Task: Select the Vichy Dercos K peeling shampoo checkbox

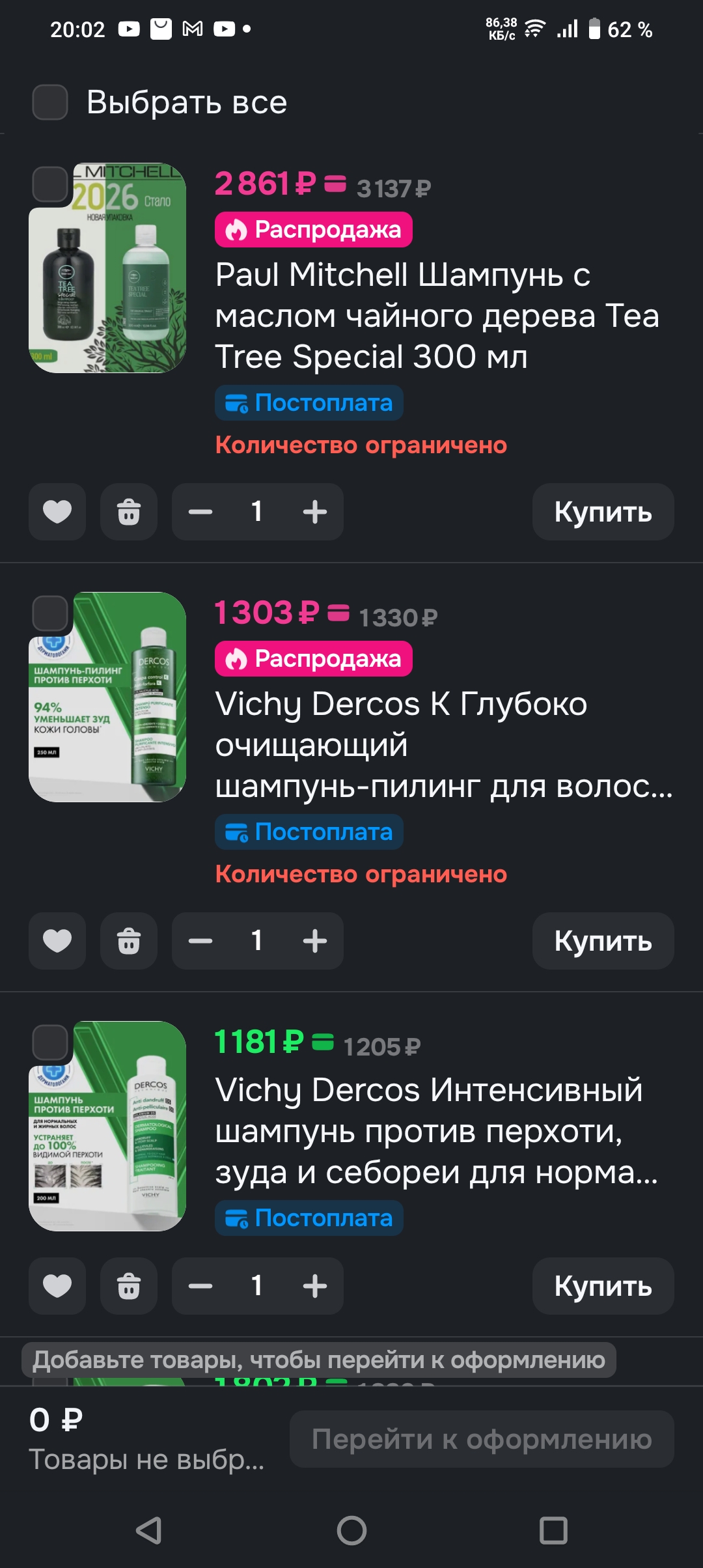Action: [x=50, y=613]
